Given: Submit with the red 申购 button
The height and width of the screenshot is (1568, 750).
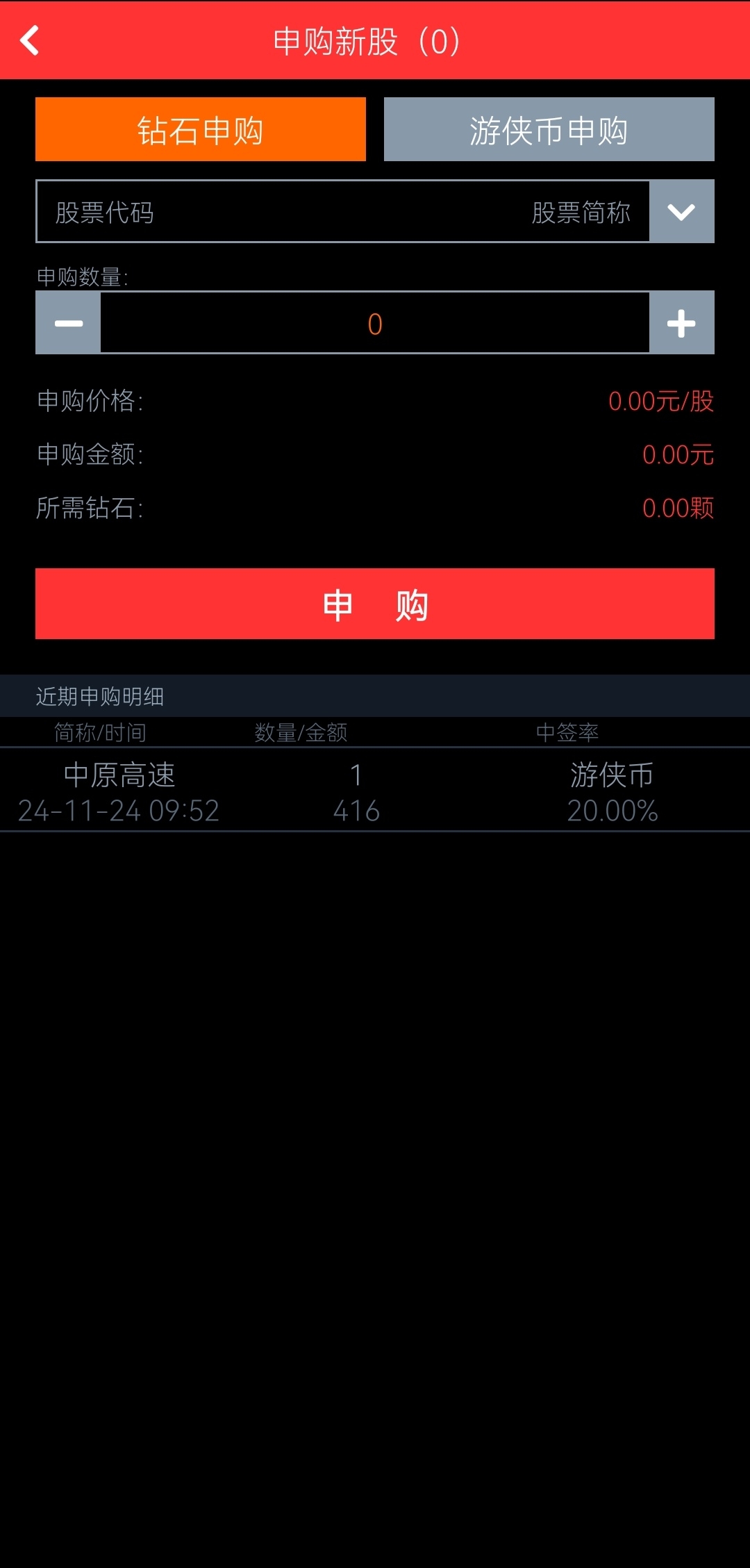Looking at the screenshot, I should pyautogui.click(x=375, y=604).
